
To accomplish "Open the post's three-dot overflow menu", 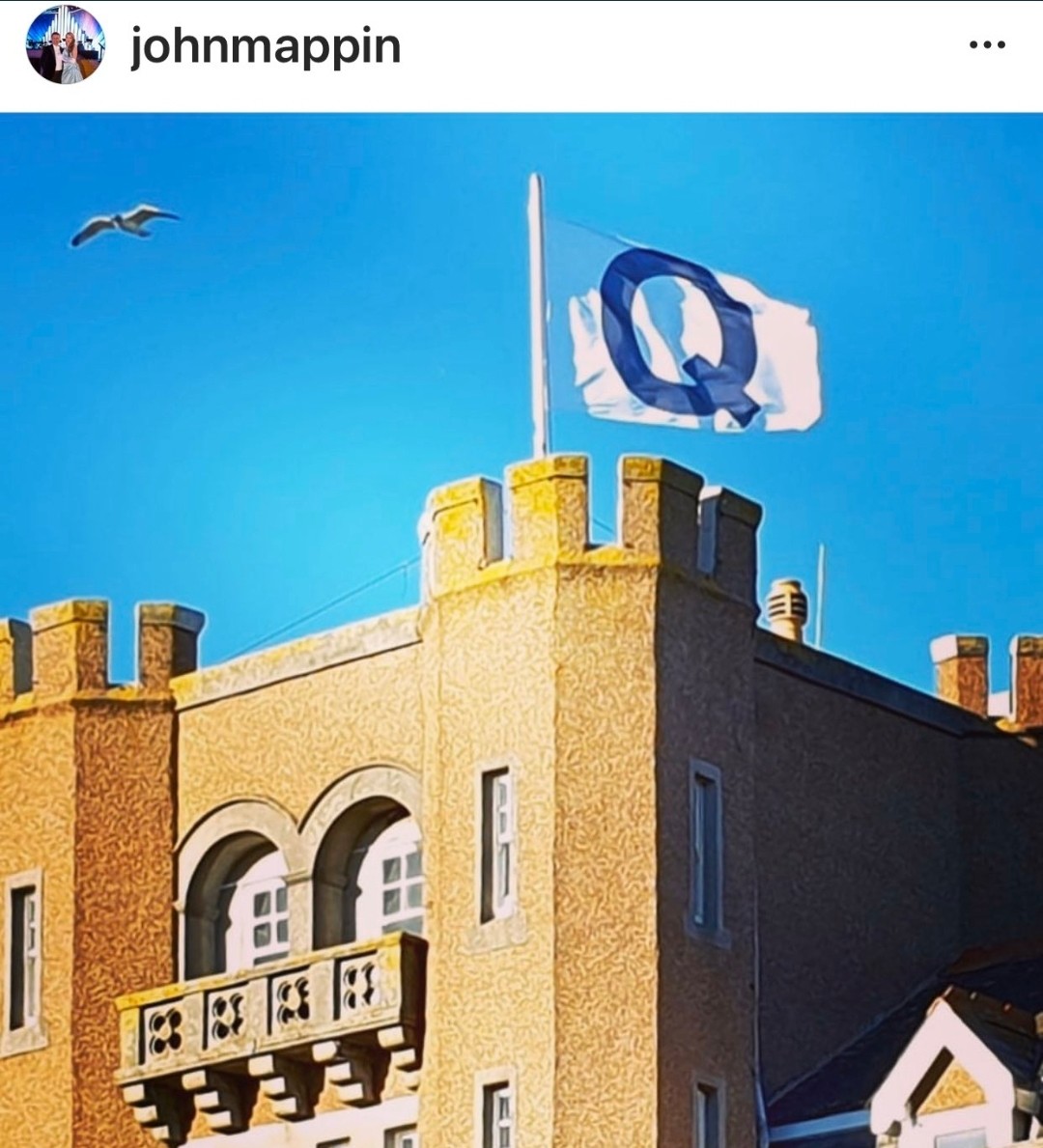I will (987, 45).
